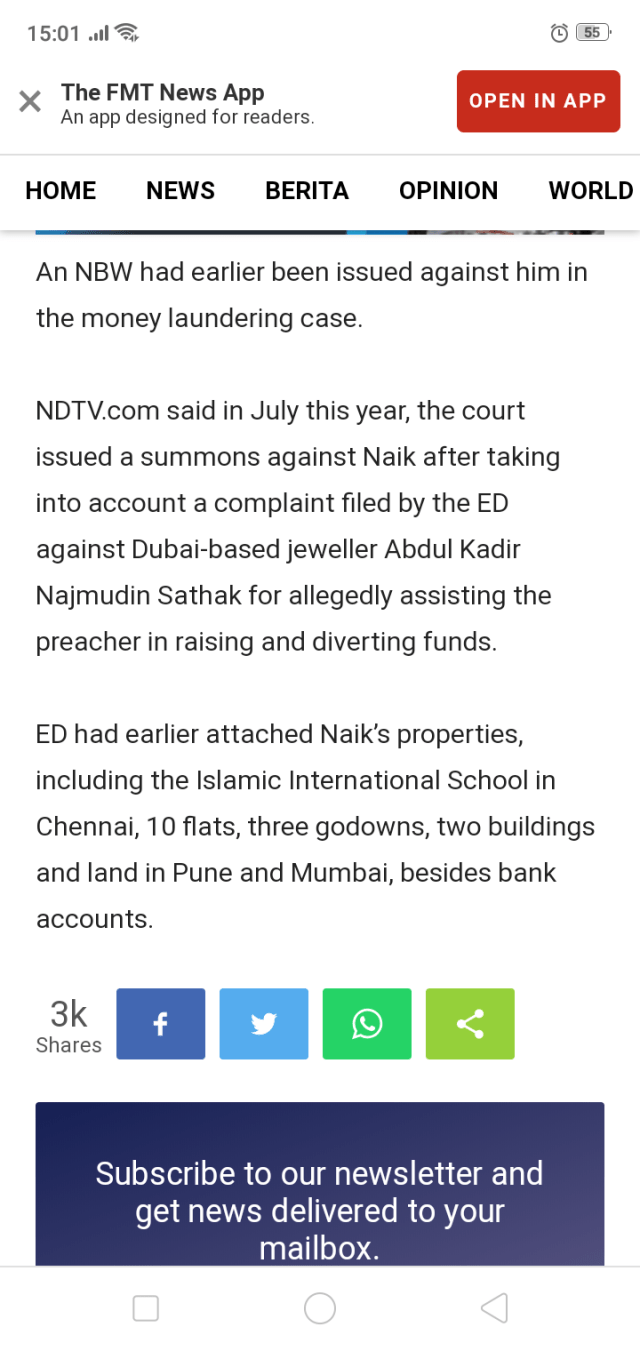Go to the HOME section

61,191
